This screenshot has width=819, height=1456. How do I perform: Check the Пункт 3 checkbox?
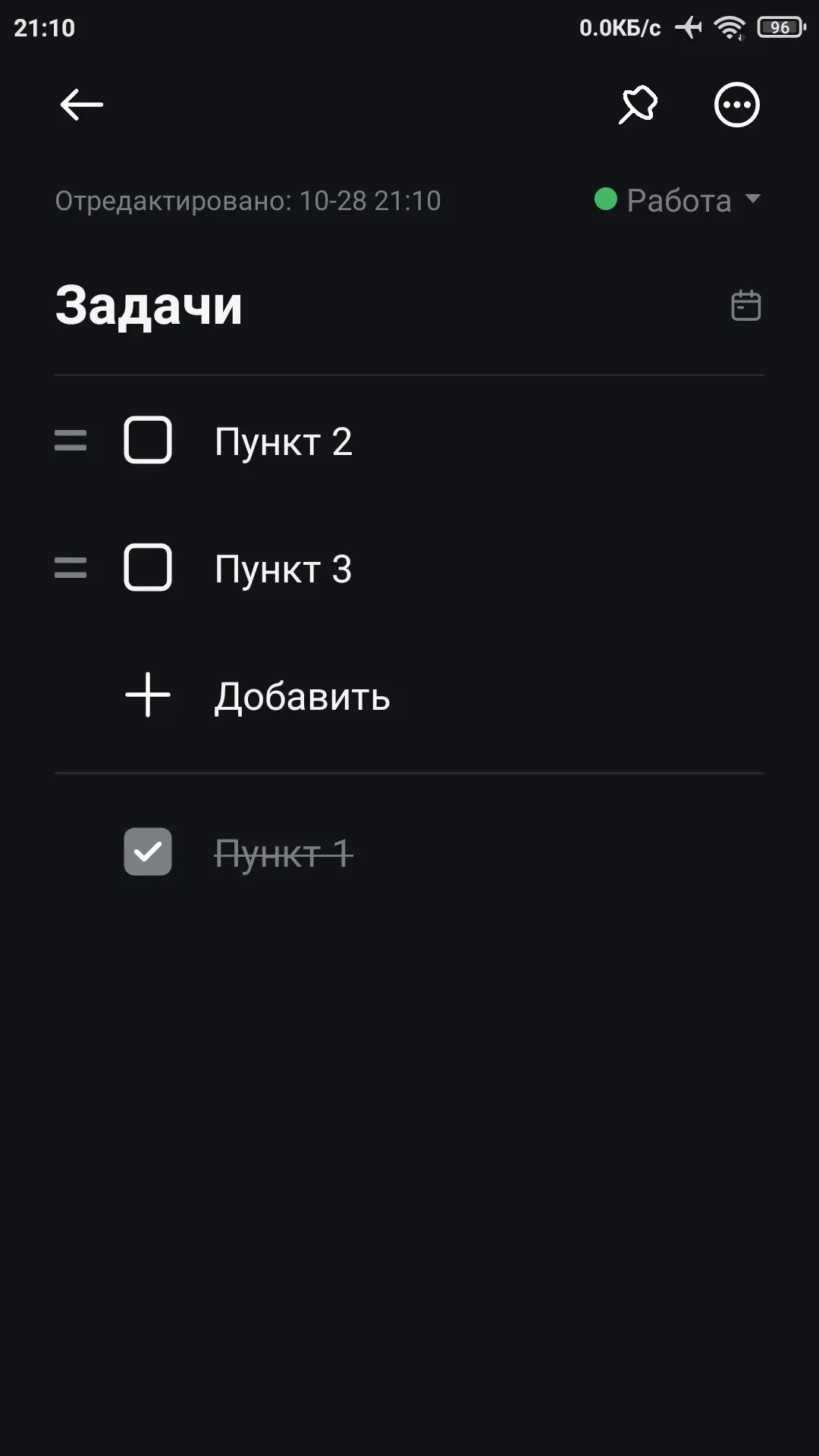coord(148,567)
